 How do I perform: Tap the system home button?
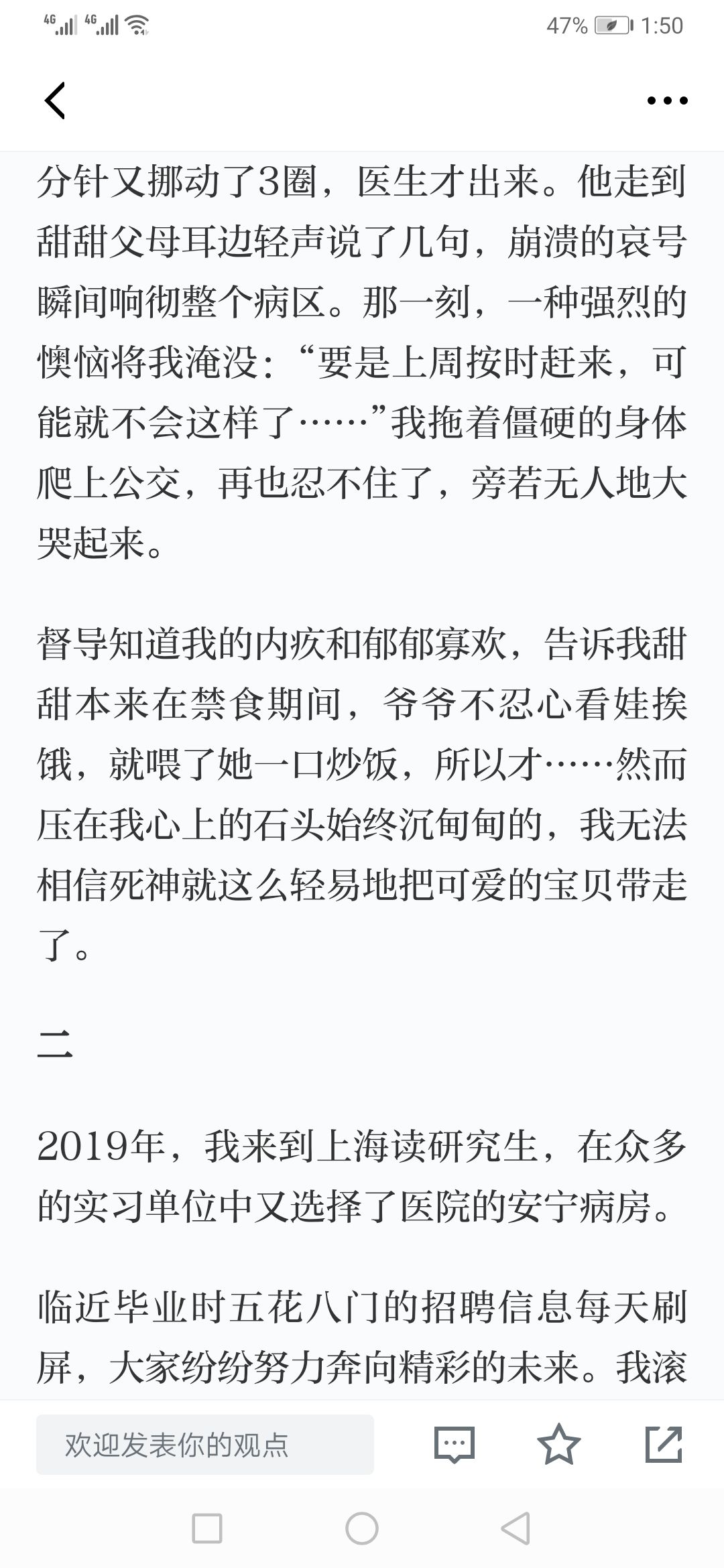pyautogui.click(x=362, y=1529)
